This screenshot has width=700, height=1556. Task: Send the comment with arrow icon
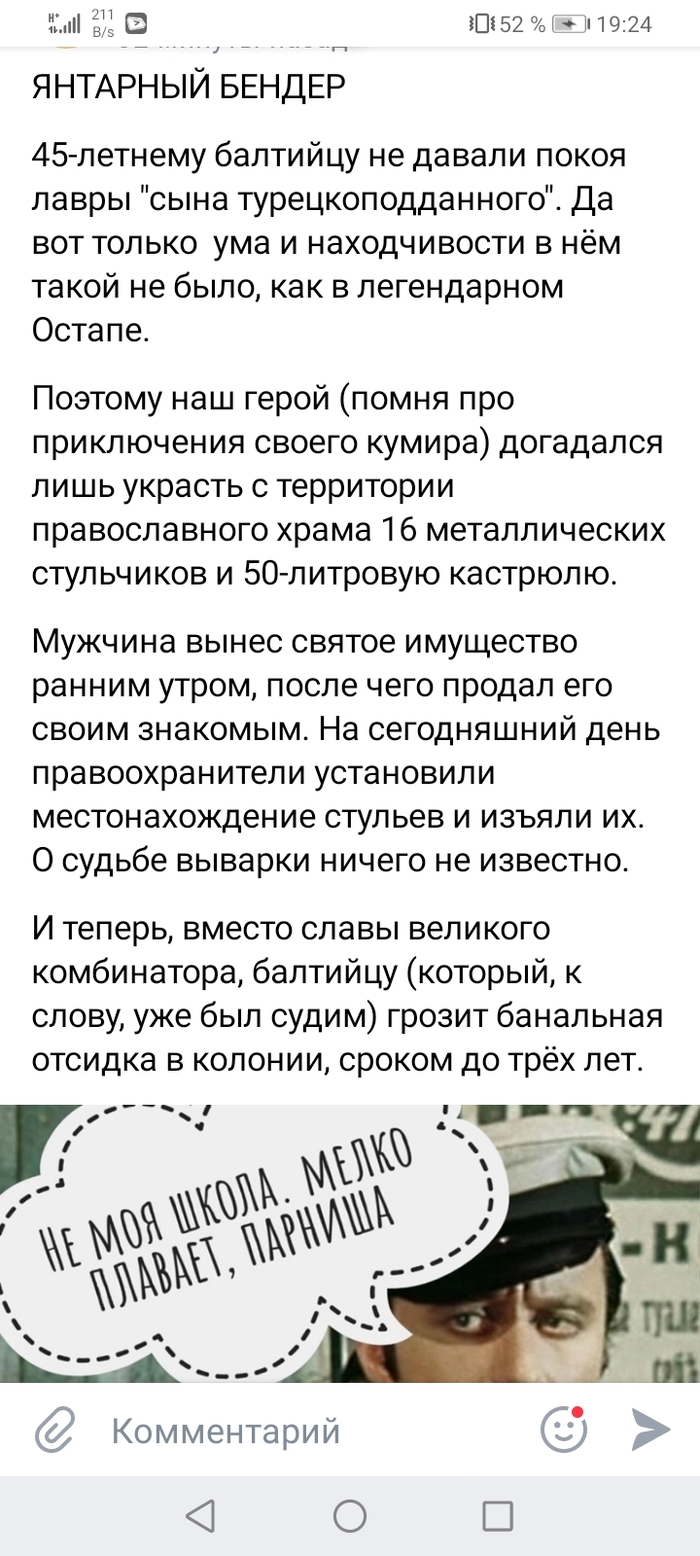pos(650,1430)
